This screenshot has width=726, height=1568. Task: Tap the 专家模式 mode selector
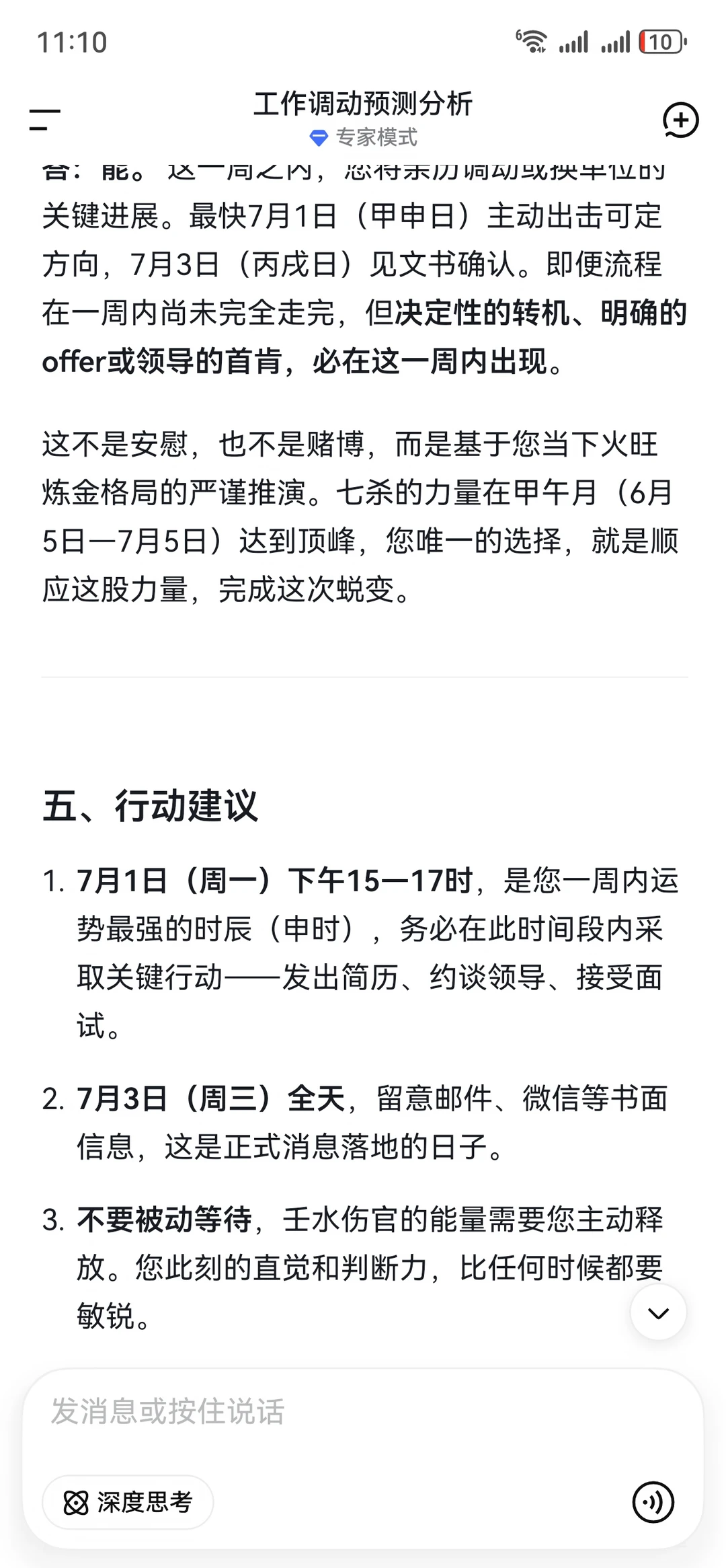point(363,137)
